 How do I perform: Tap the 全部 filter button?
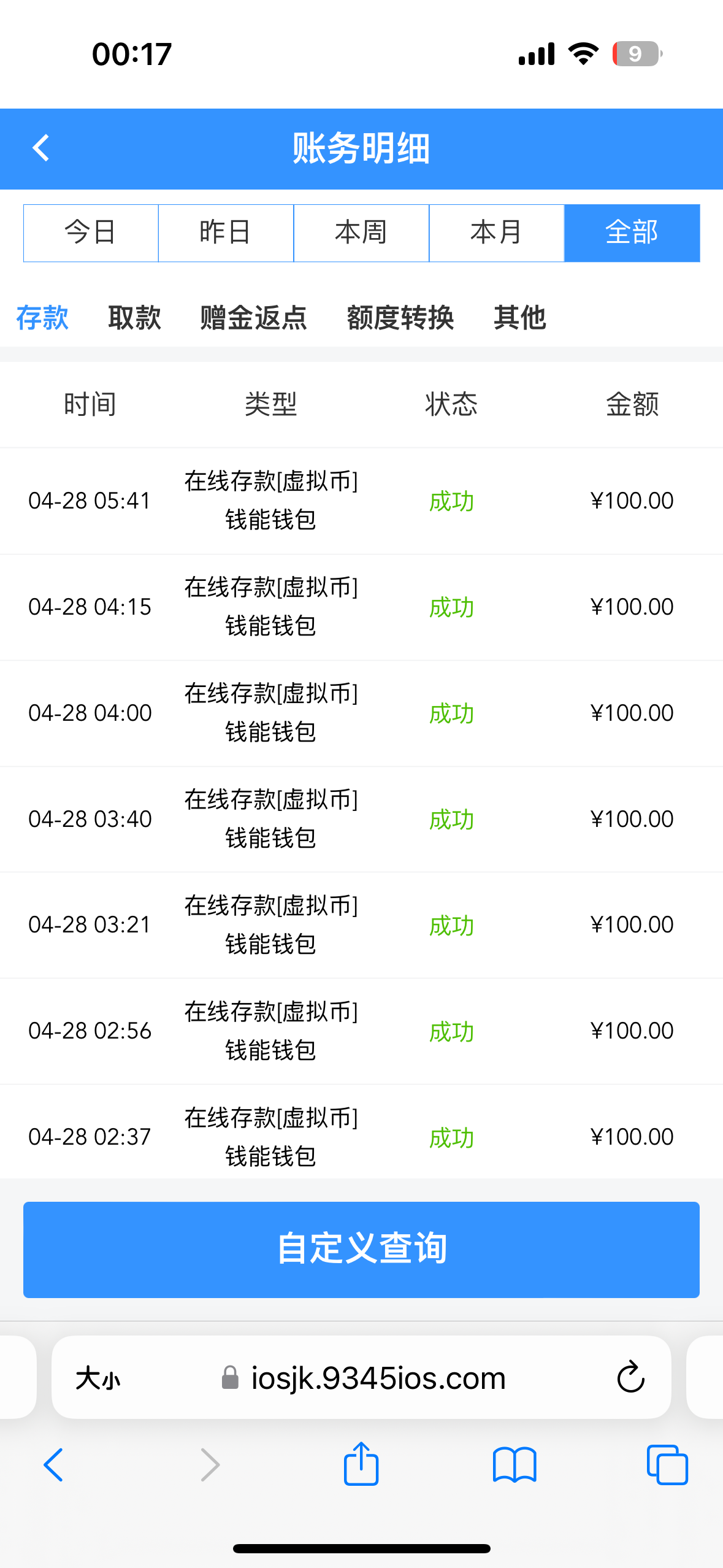(632, 233)
